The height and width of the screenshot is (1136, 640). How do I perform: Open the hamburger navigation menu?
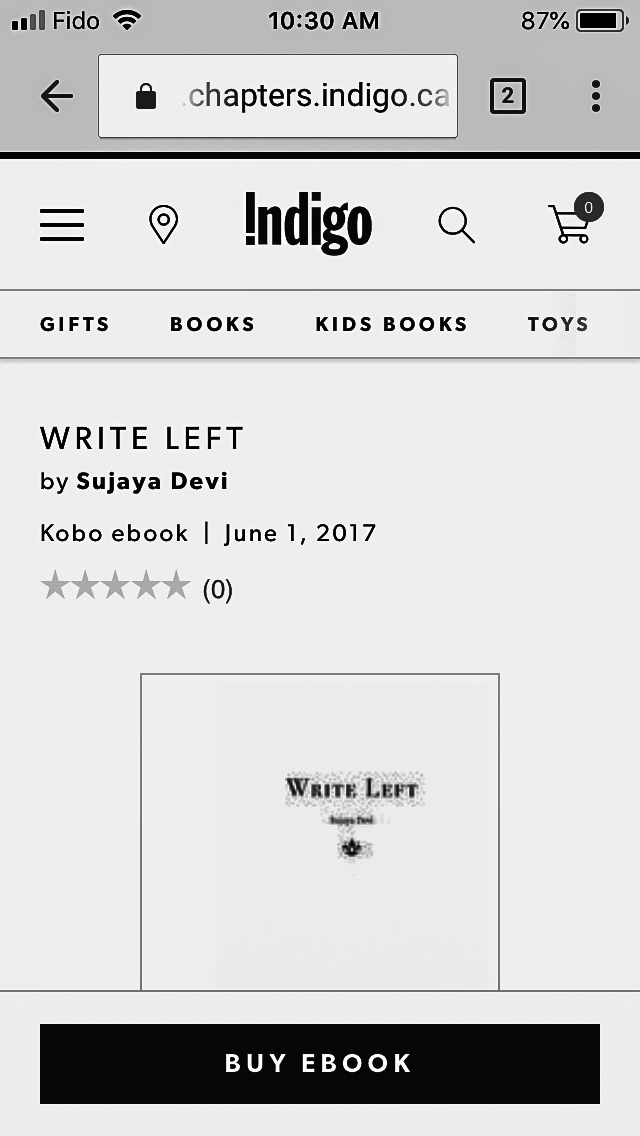(x=62, y=225)
